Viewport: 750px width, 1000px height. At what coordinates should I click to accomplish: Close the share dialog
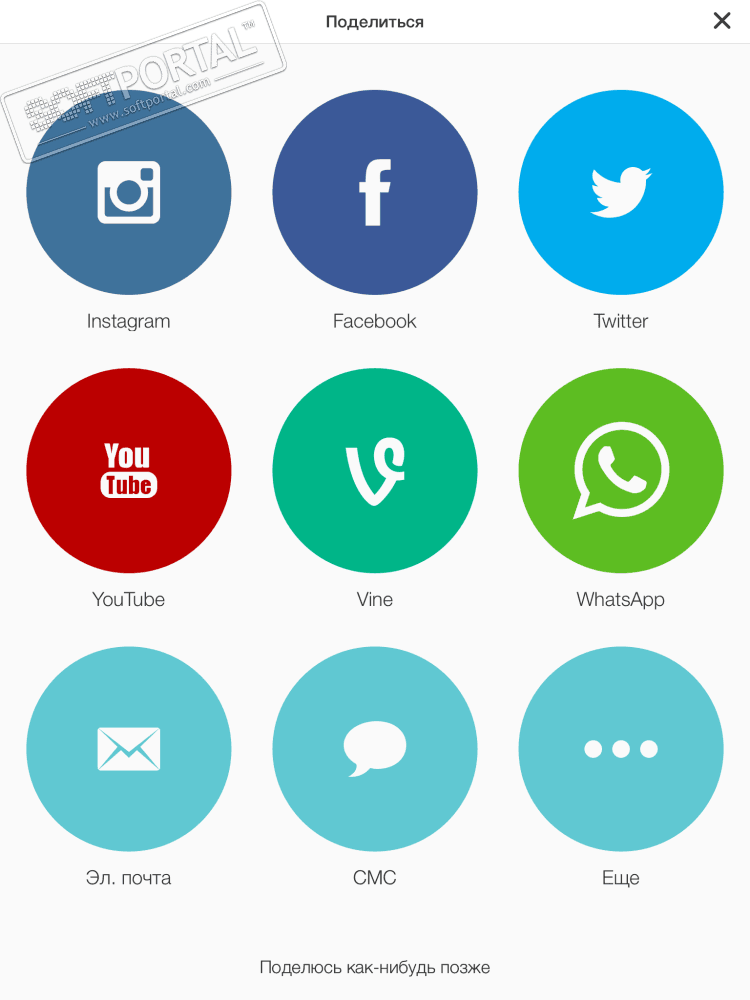coord(722,21)
